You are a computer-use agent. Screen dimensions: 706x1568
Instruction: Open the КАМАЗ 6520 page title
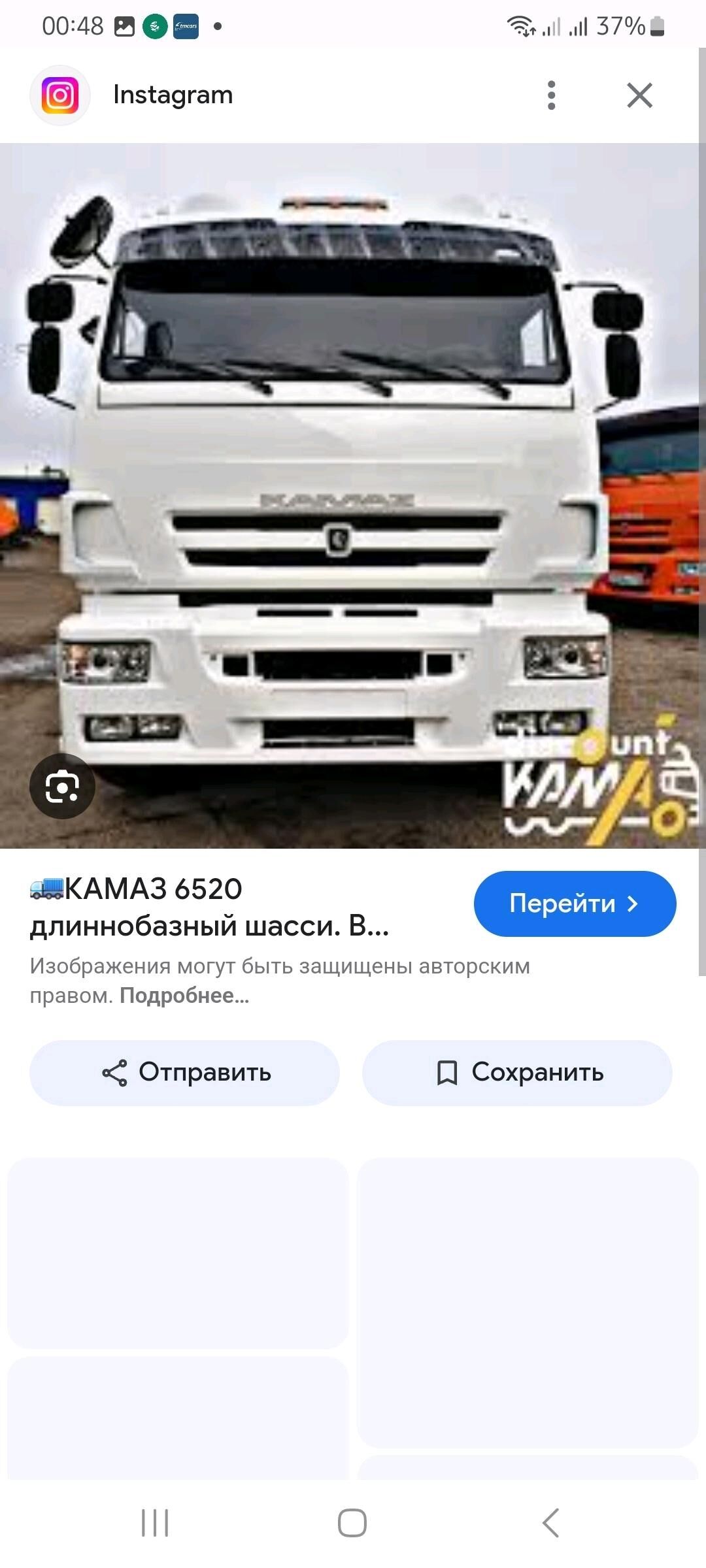pos(209,907)
